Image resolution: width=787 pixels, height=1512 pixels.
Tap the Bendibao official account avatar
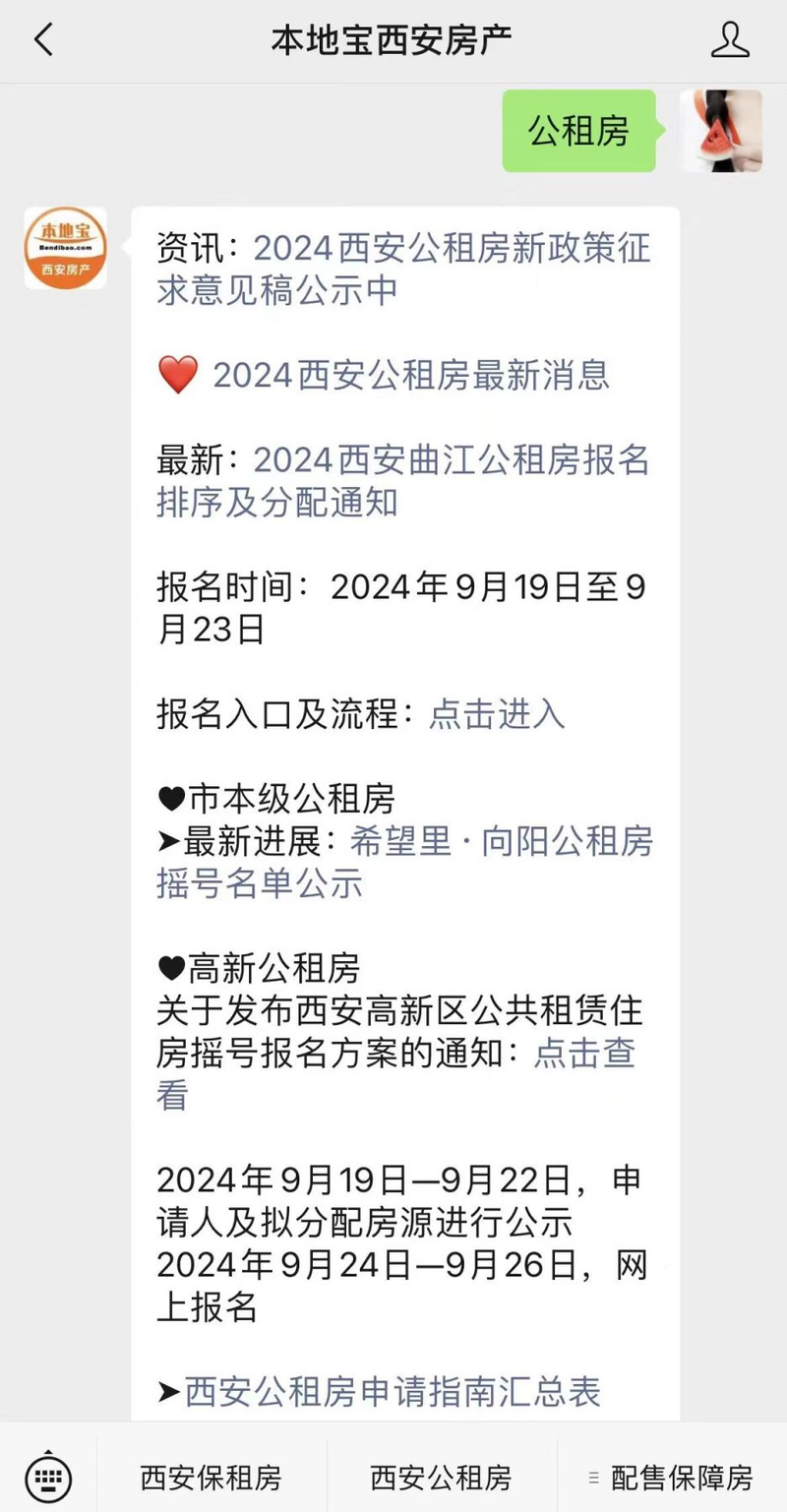pos(65,248)
